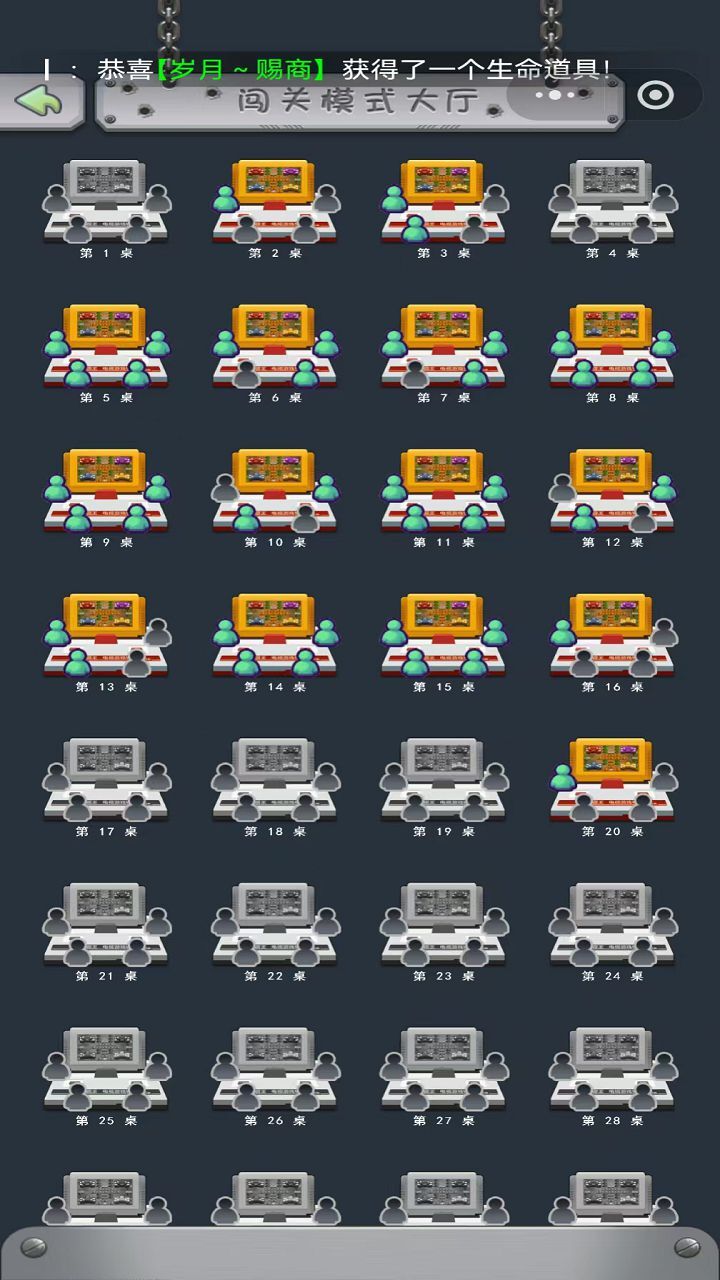Screen dimensions: 720x1280
Task: Join table 第 20 桌
Action: point(613,780)
